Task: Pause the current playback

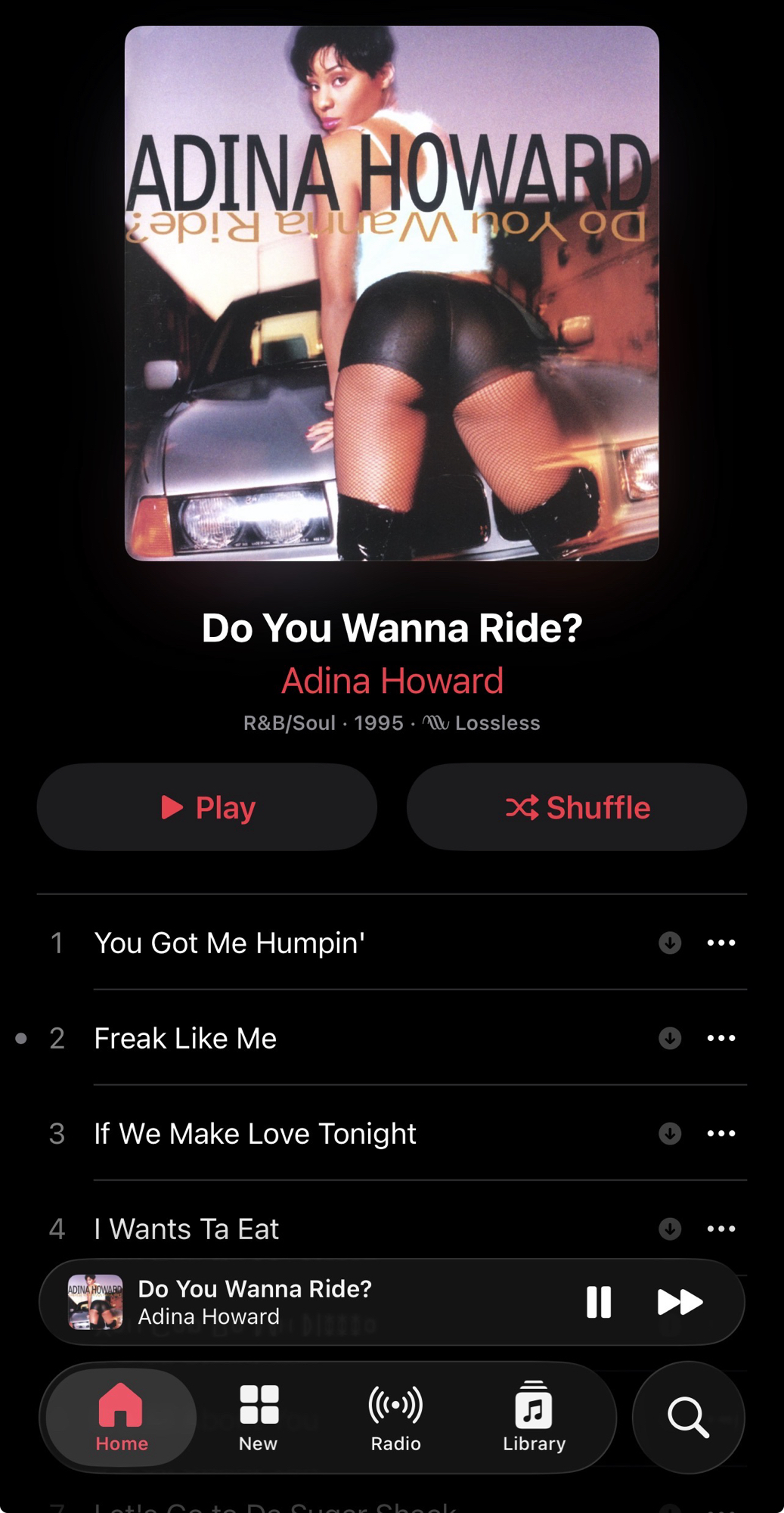Action: pyautogui.click(x=599, y=1302)
